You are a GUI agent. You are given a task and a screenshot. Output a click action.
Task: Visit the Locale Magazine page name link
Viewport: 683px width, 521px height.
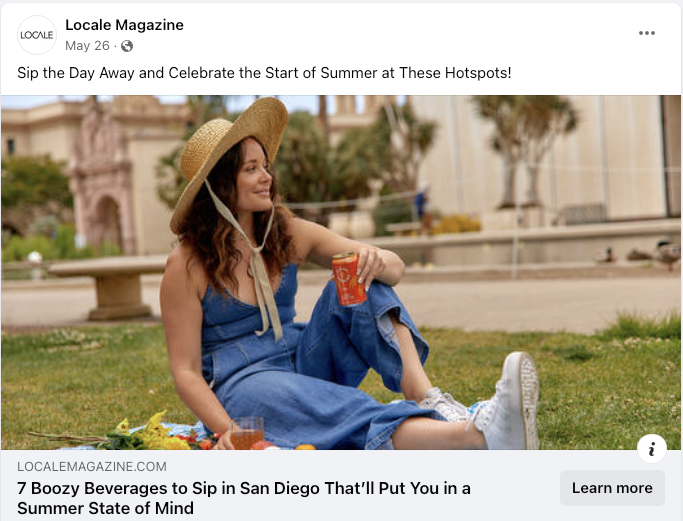pyautogui.click(x=124, y=25)
